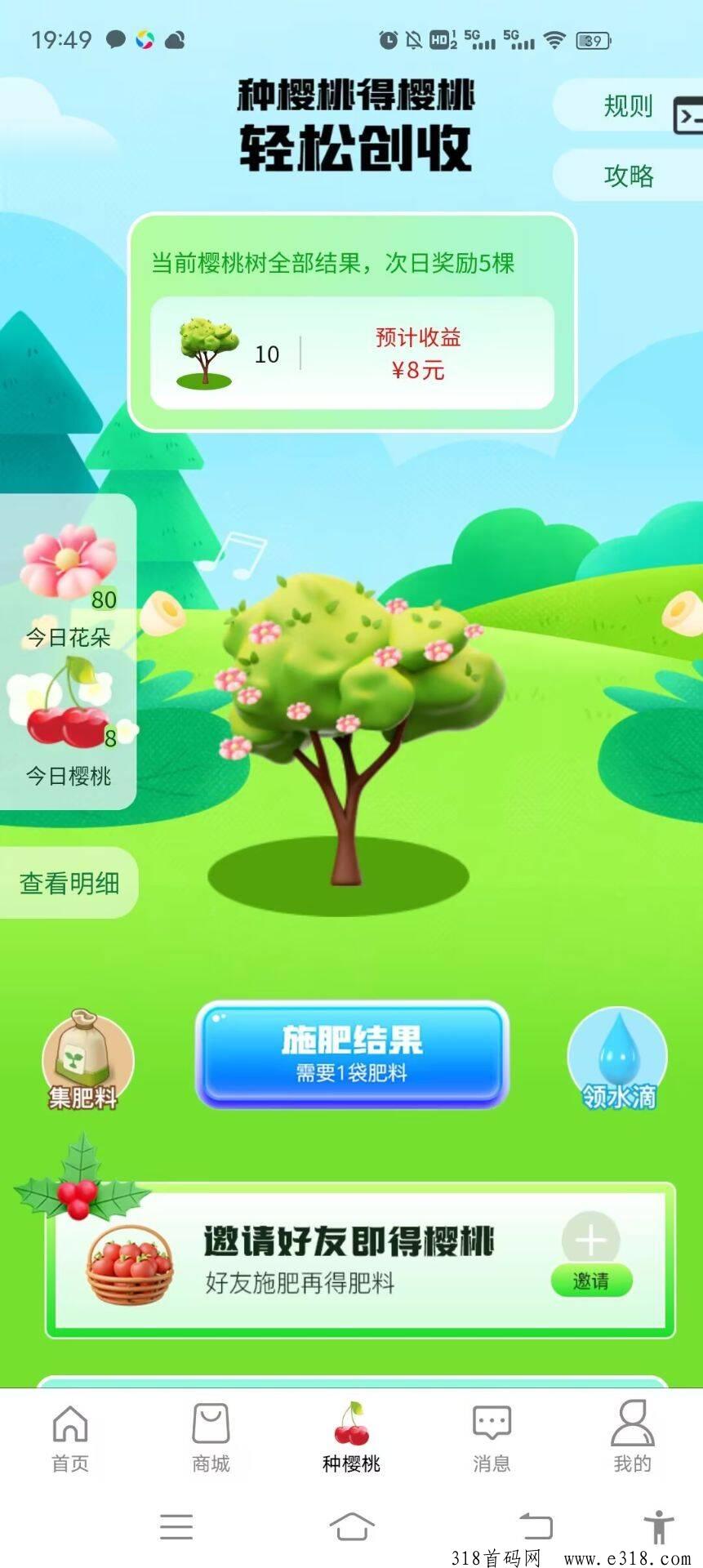Screen dimensions: 703x1568
Task: Tap the 施肥结果 fertilize button
Action: (x=352, y=1053)
